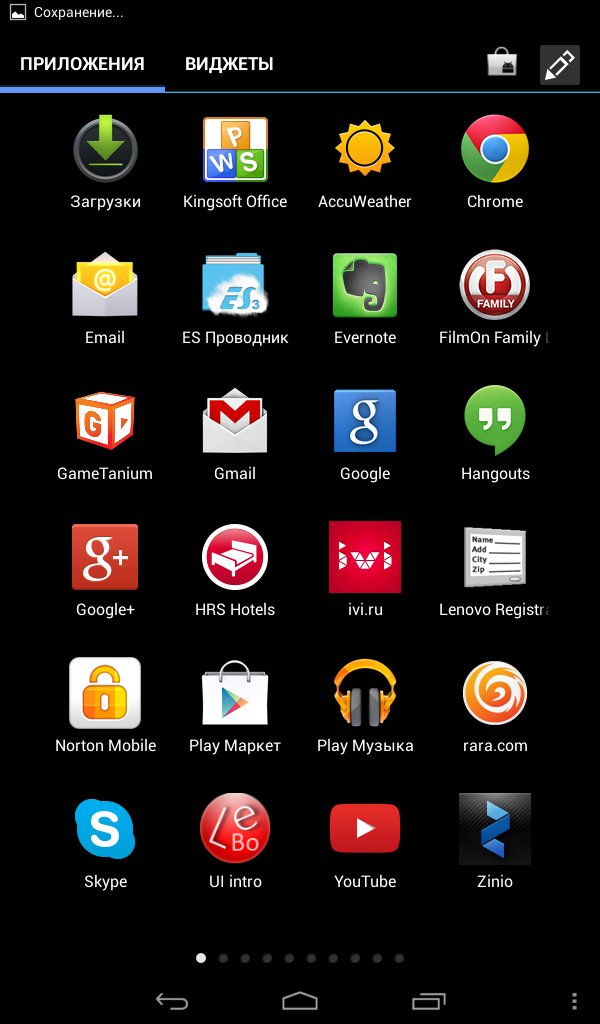
Task: Tap the pencil edit icon
Action: tap(560, 65)
